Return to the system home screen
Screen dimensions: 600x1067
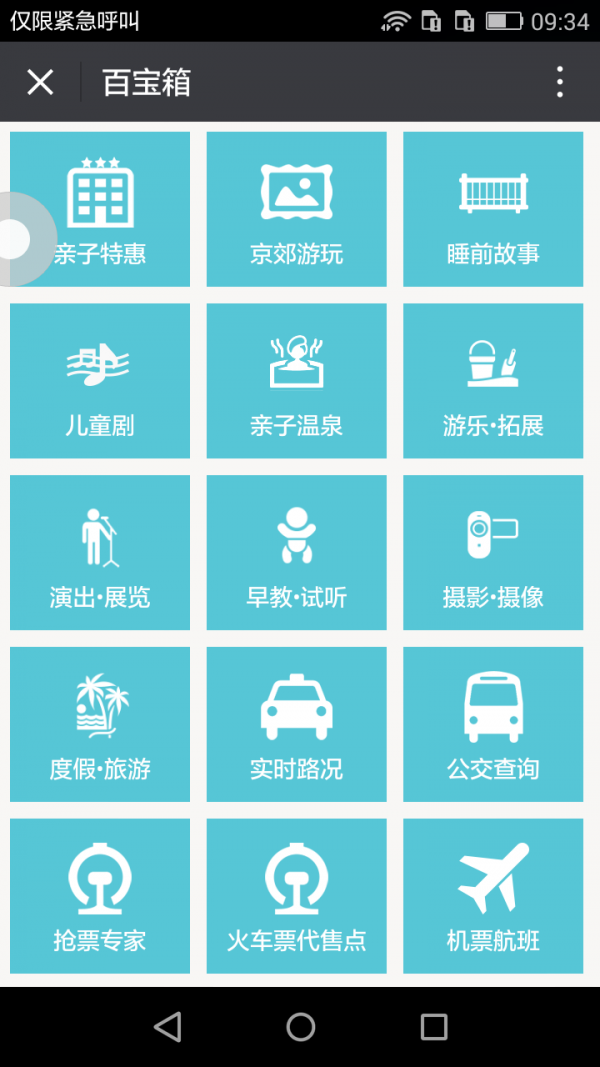(x=300, y=1026)
